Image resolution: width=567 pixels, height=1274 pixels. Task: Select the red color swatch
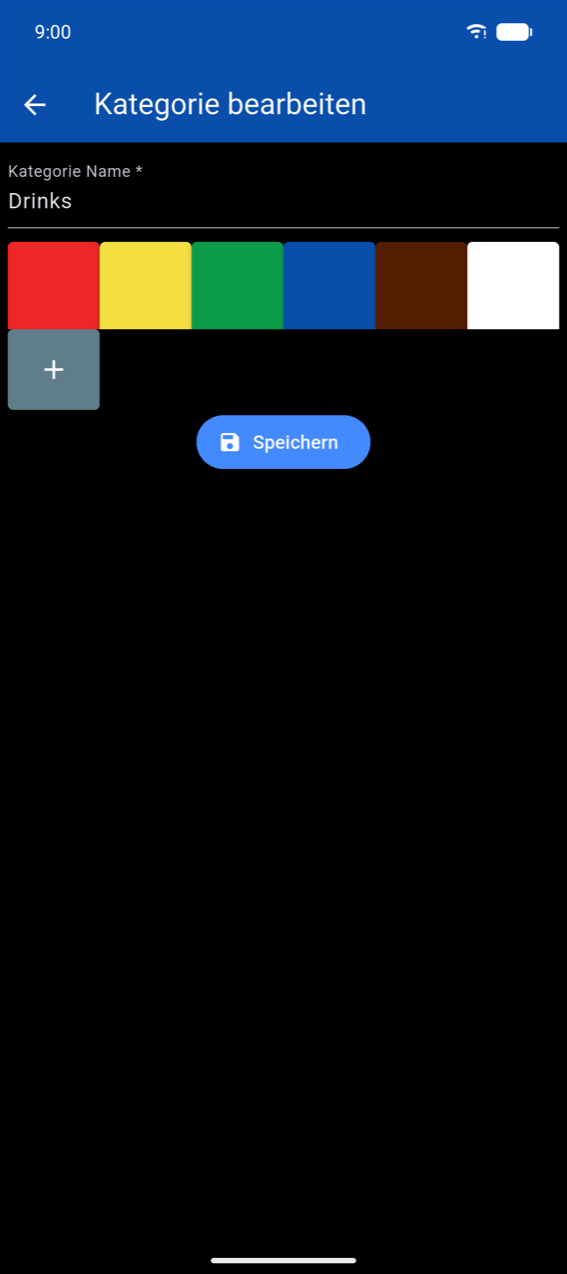(54, 286)
